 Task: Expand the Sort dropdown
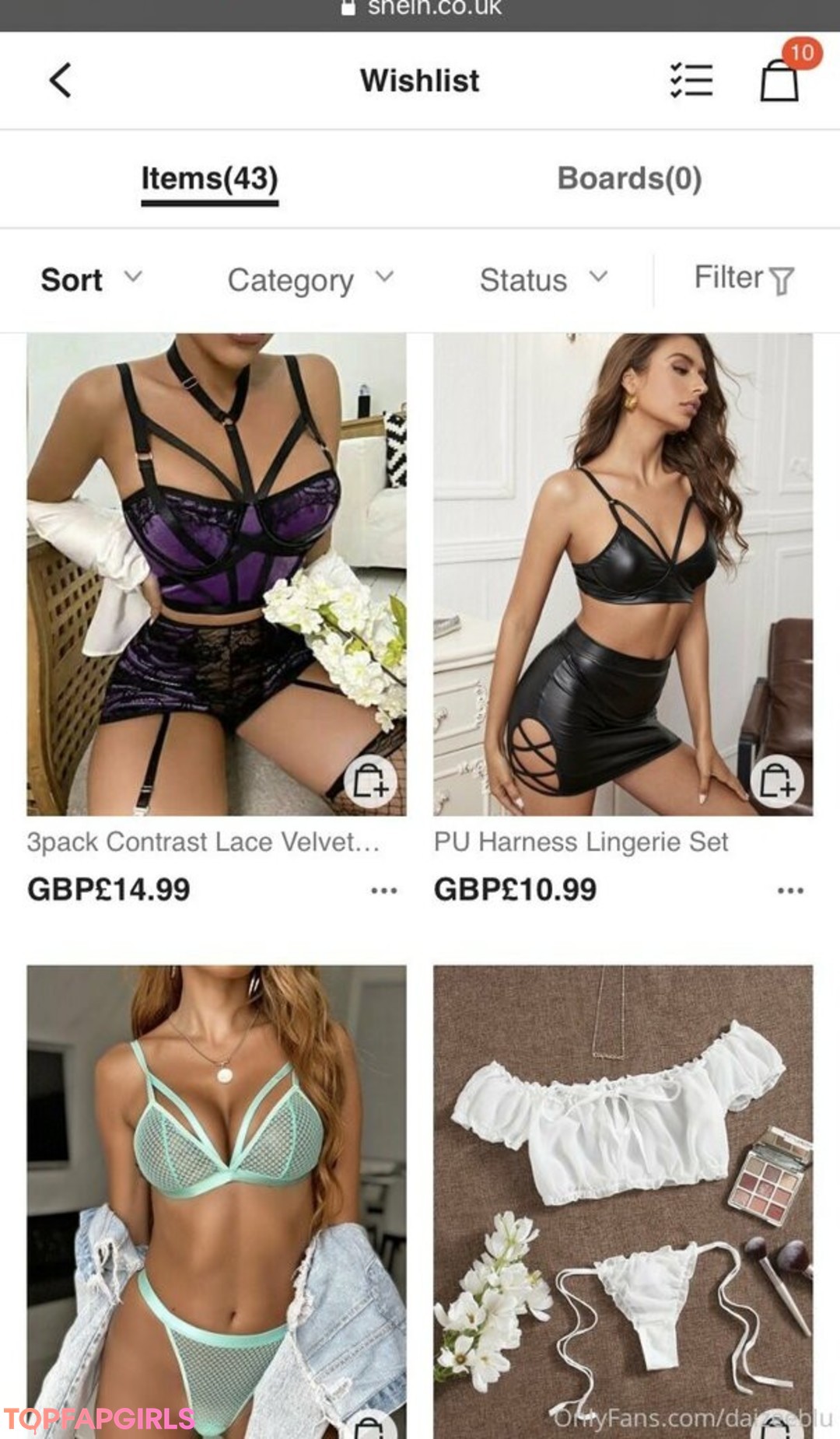(x=90, y=279)
